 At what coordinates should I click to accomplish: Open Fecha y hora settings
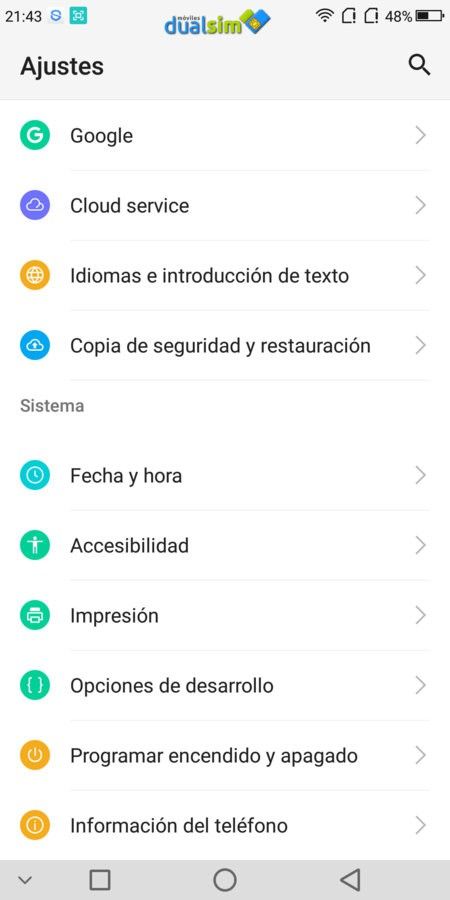coord(225,475)
